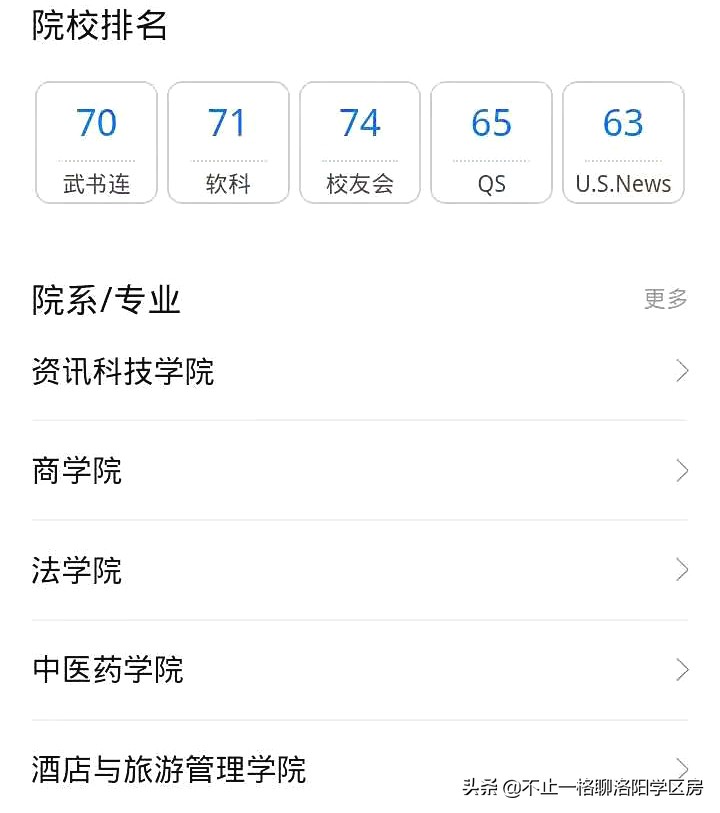Expand the 法学院 row chevron

click(x=683, y=571)
